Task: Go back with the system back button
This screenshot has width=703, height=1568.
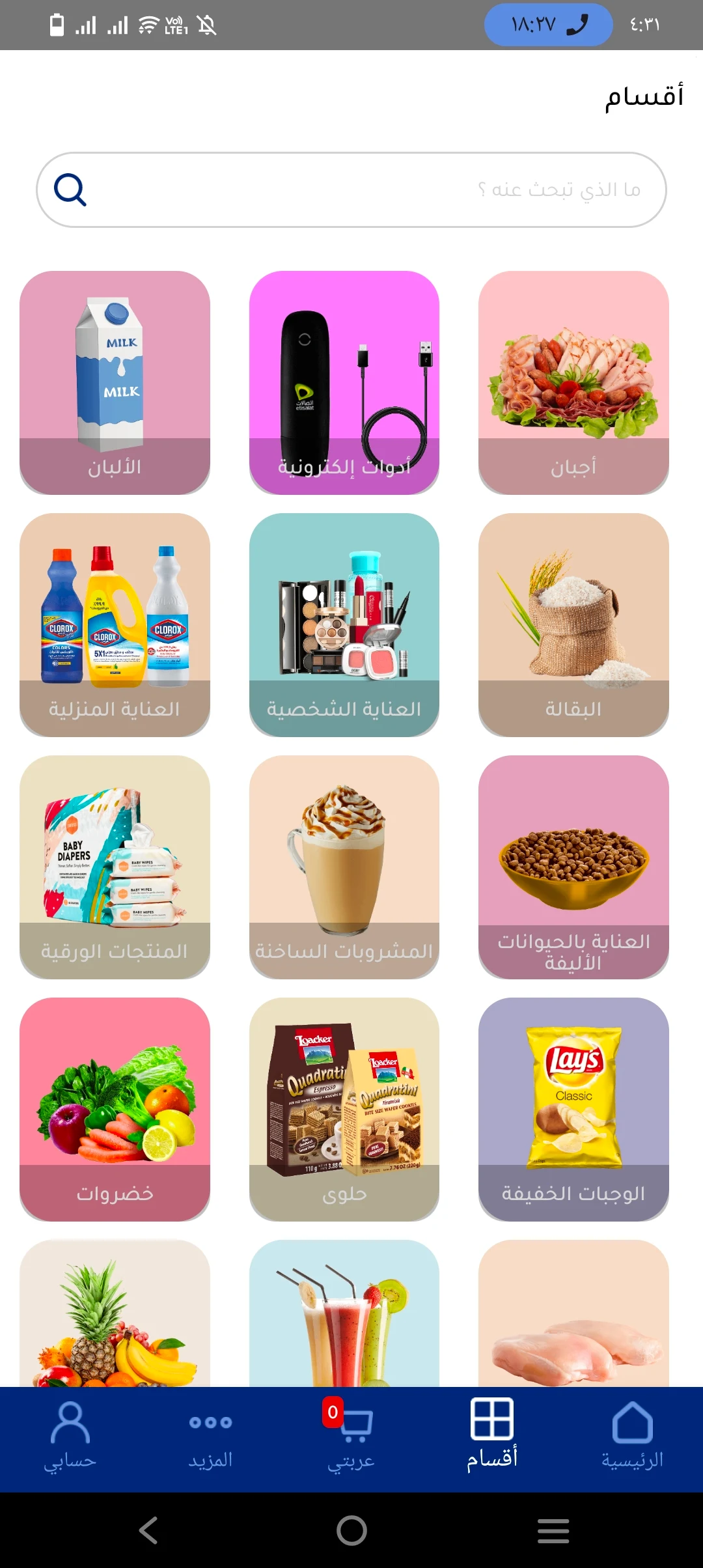Action: pyautogui.click(x=148, y=1530)
